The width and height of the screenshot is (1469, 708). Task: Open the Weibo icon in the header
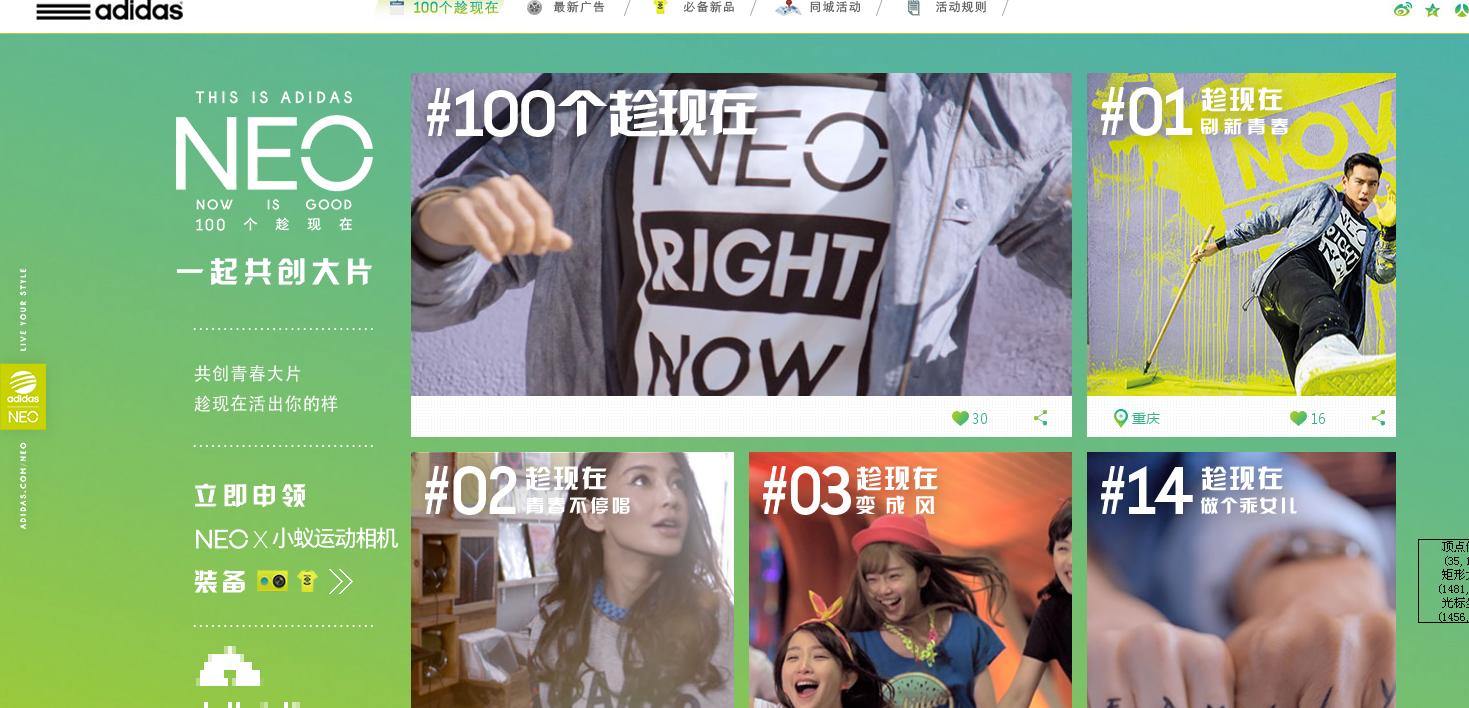[1403, 10]
